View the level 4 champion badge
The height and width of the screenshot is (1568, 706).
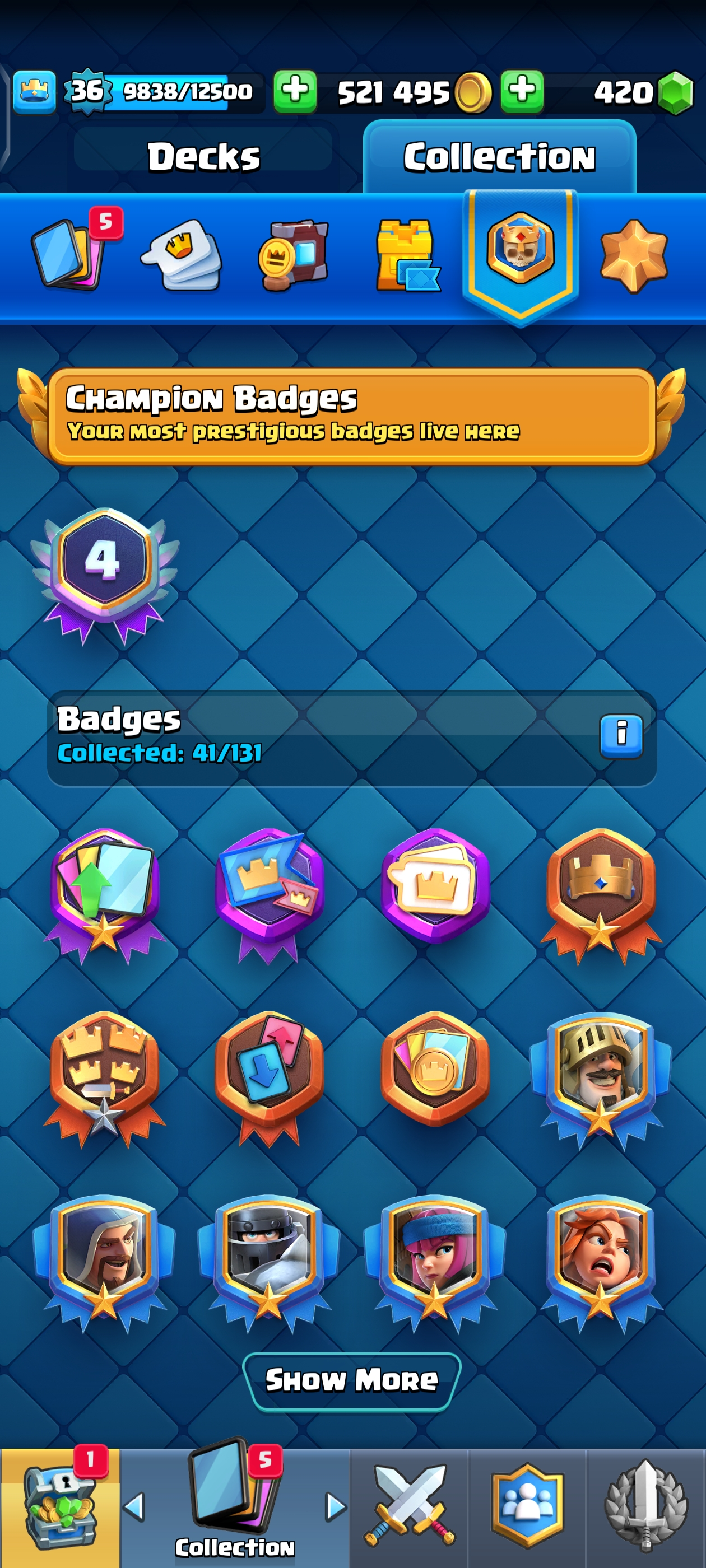click(104, 569)
